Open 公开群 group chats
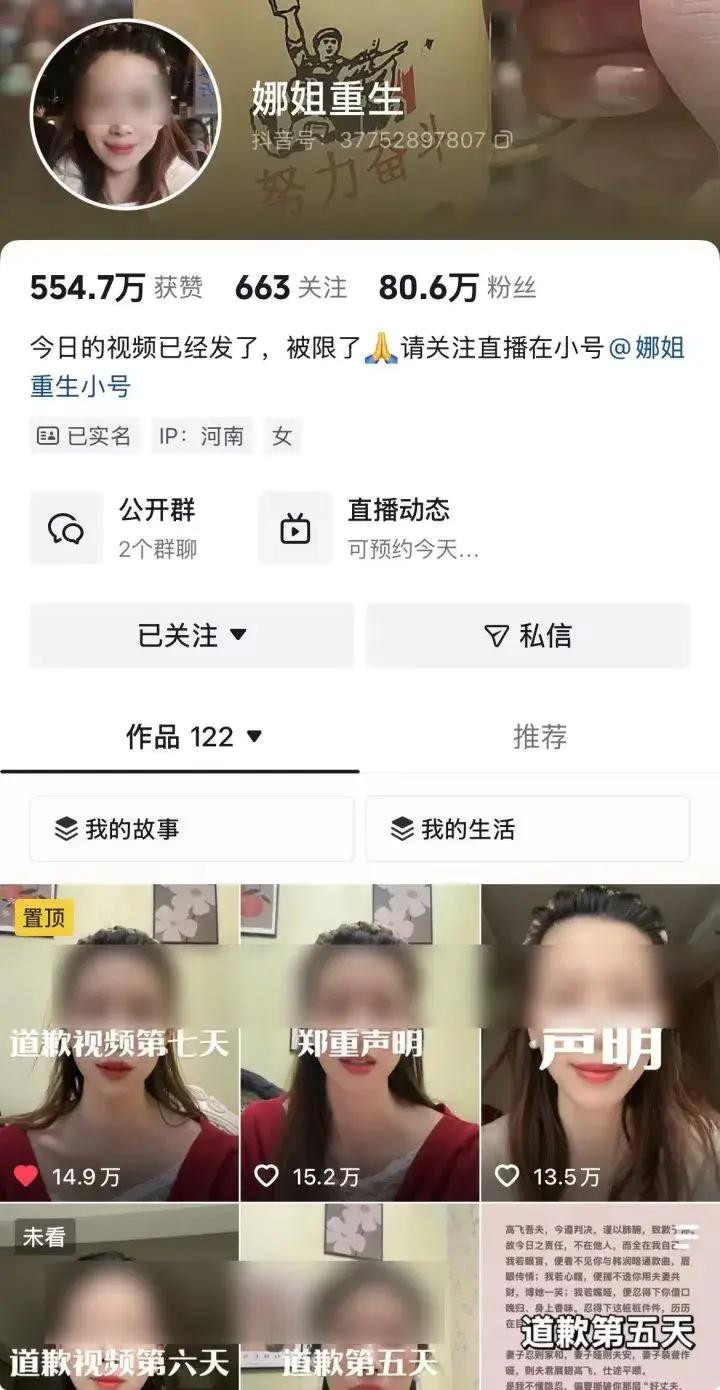720x1390 pixels. (125, 527)
